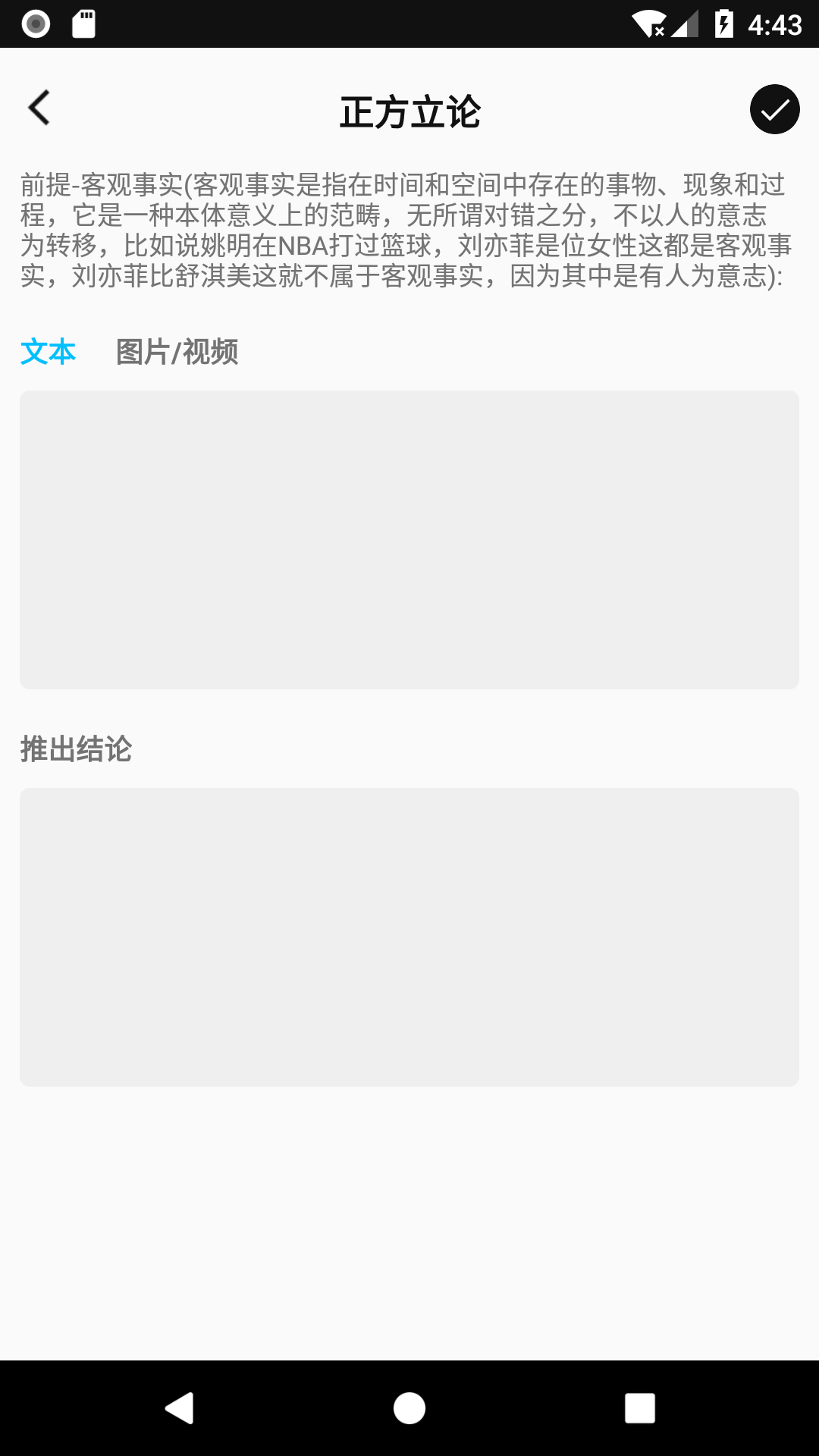The height and width of the screenshot is (1456, 819).
Task: Confirm with the checkmark button
Action: tap(774, 109)
